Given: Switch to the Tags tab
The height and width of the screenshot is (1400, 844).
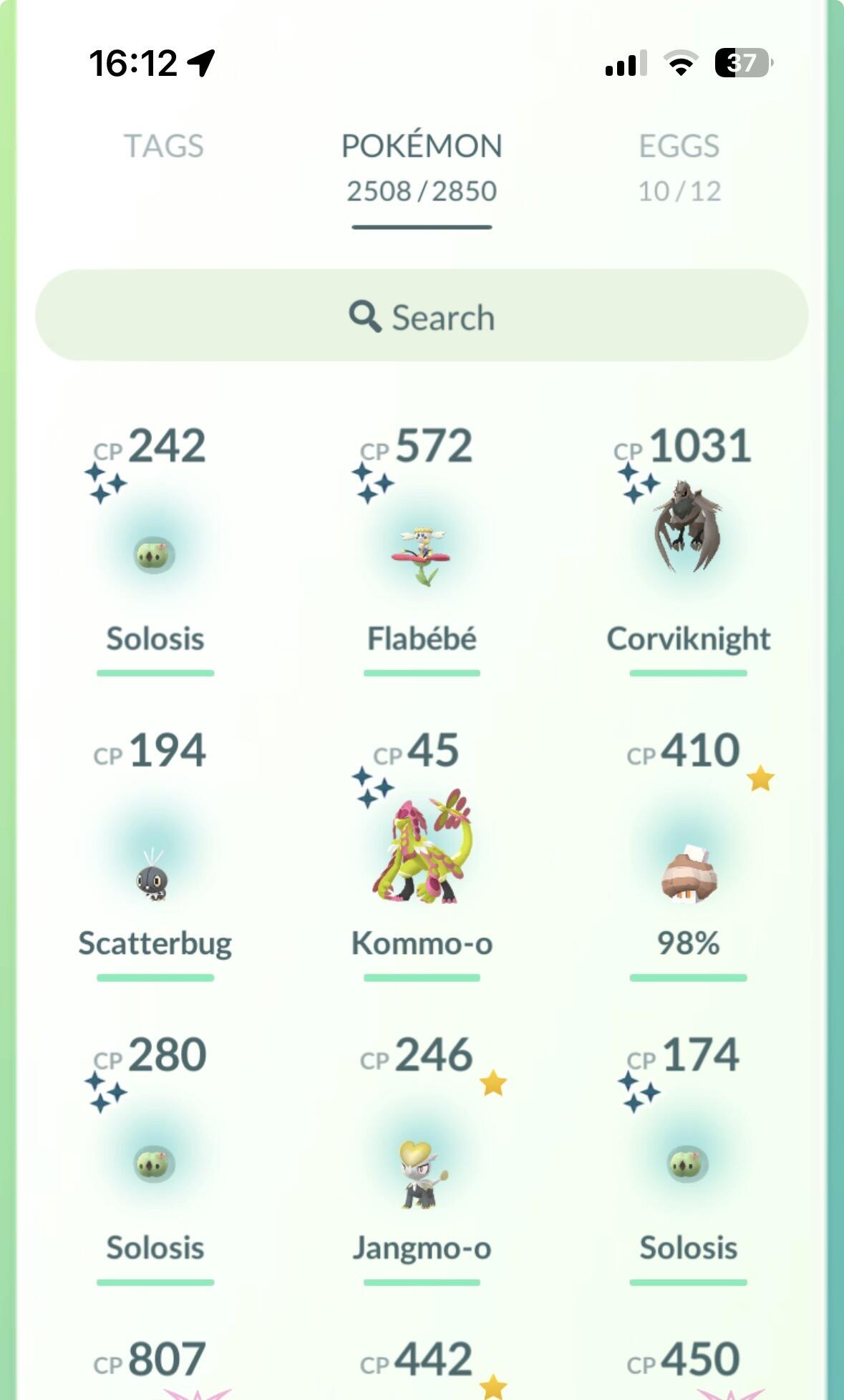Looking at the screenshot, I should coord(164,147).
